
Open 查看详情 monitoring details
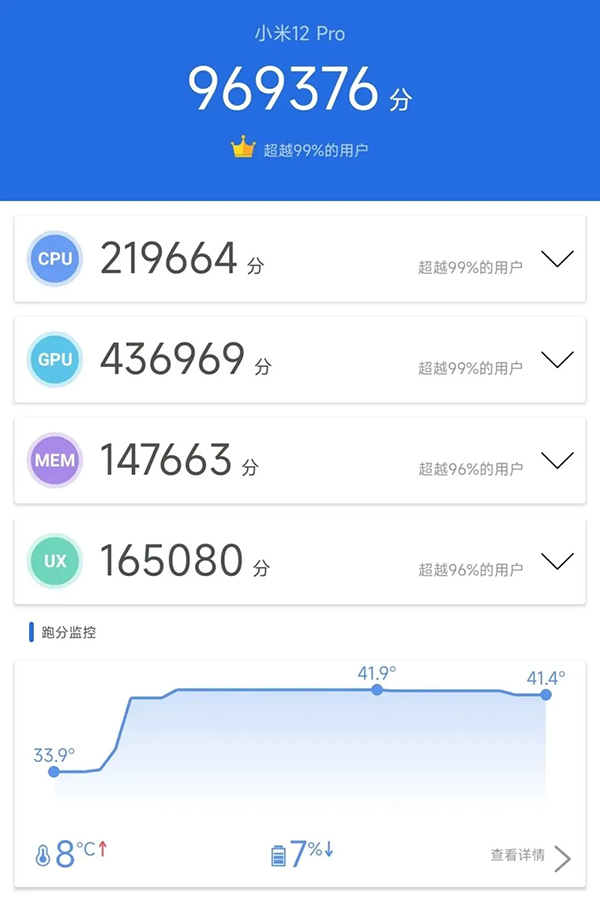click(x=530, y=856)
